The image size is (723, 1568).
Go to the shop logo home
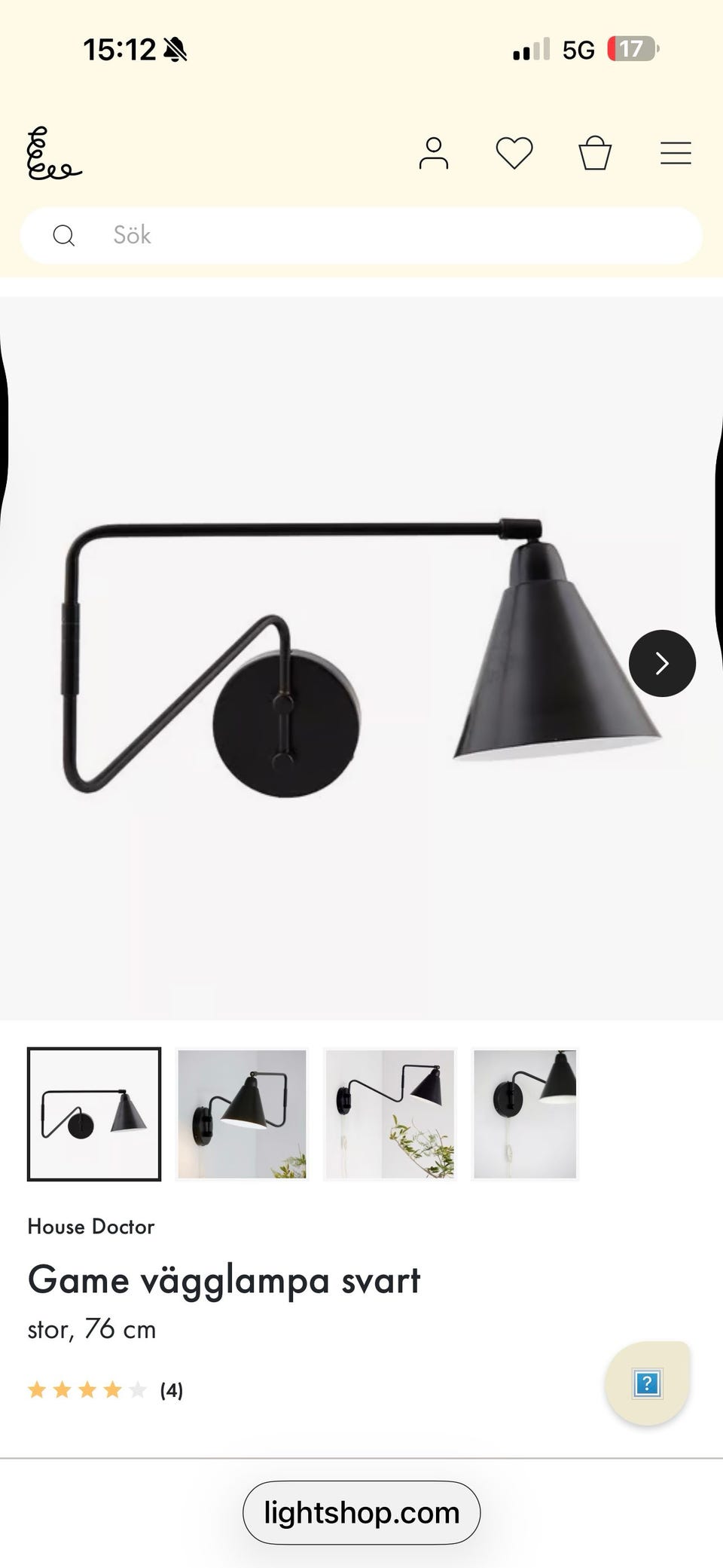click(x=53, y=155)
